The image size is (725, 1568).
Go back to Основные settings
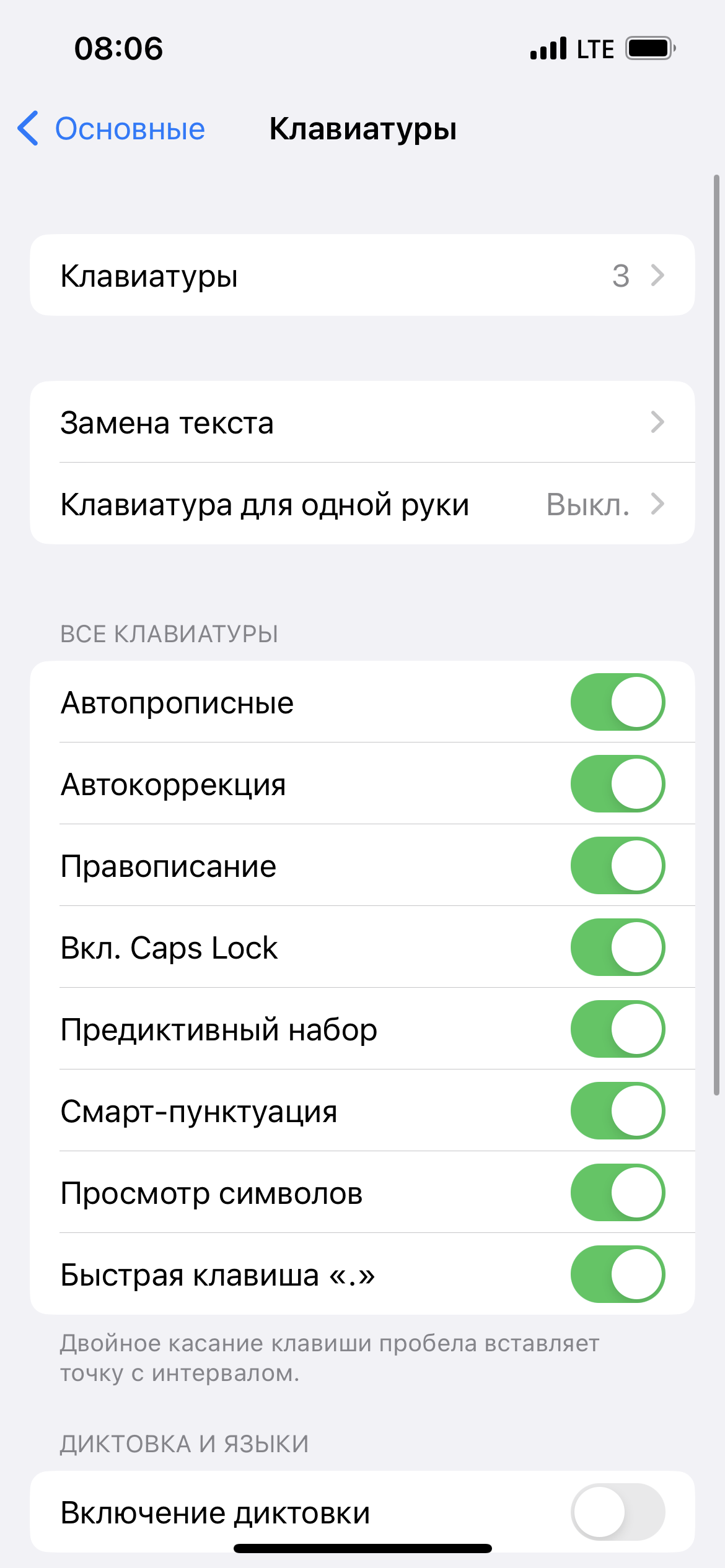click(112, 129)
